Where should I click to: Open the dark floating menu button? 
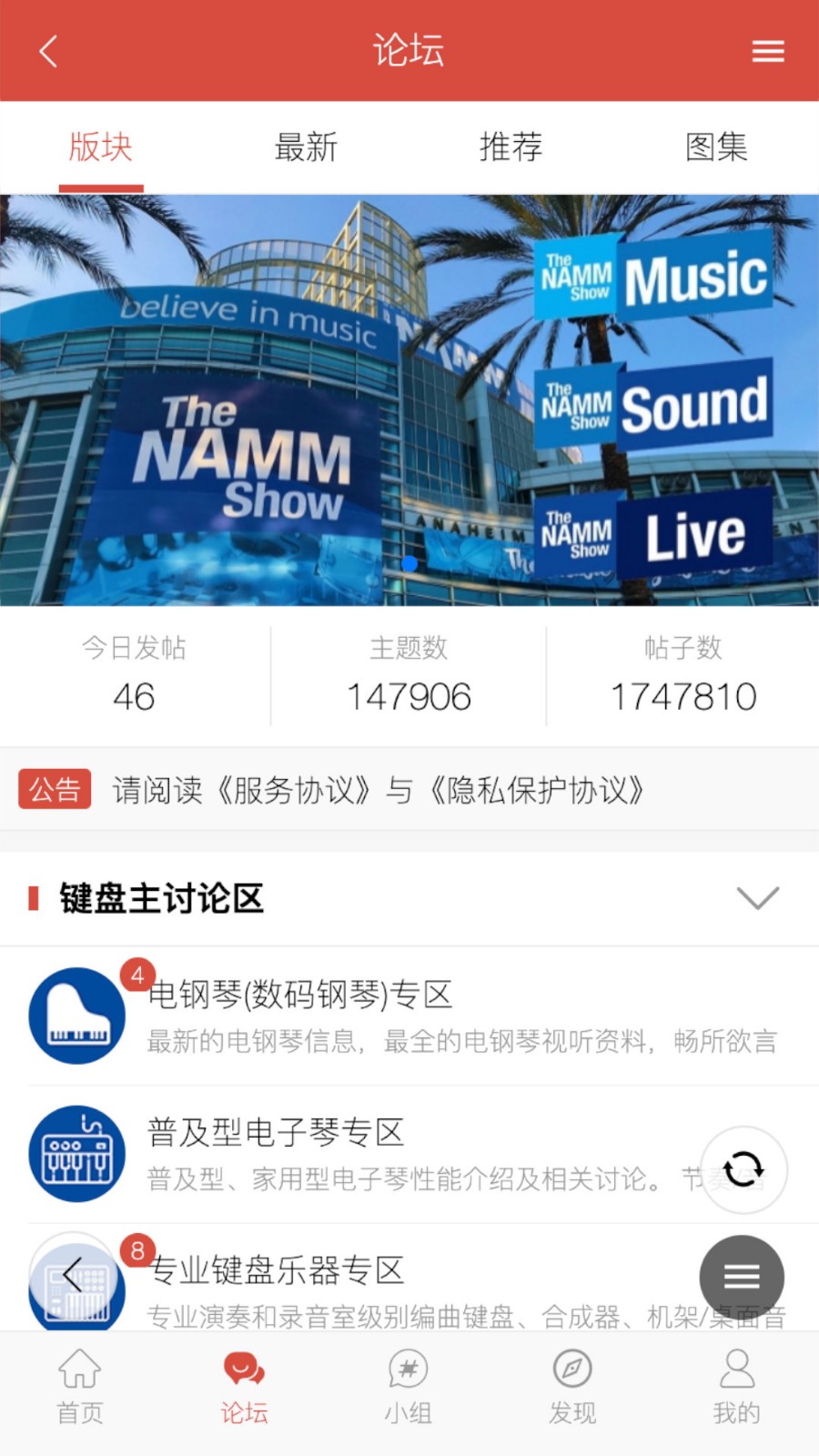741,1277
